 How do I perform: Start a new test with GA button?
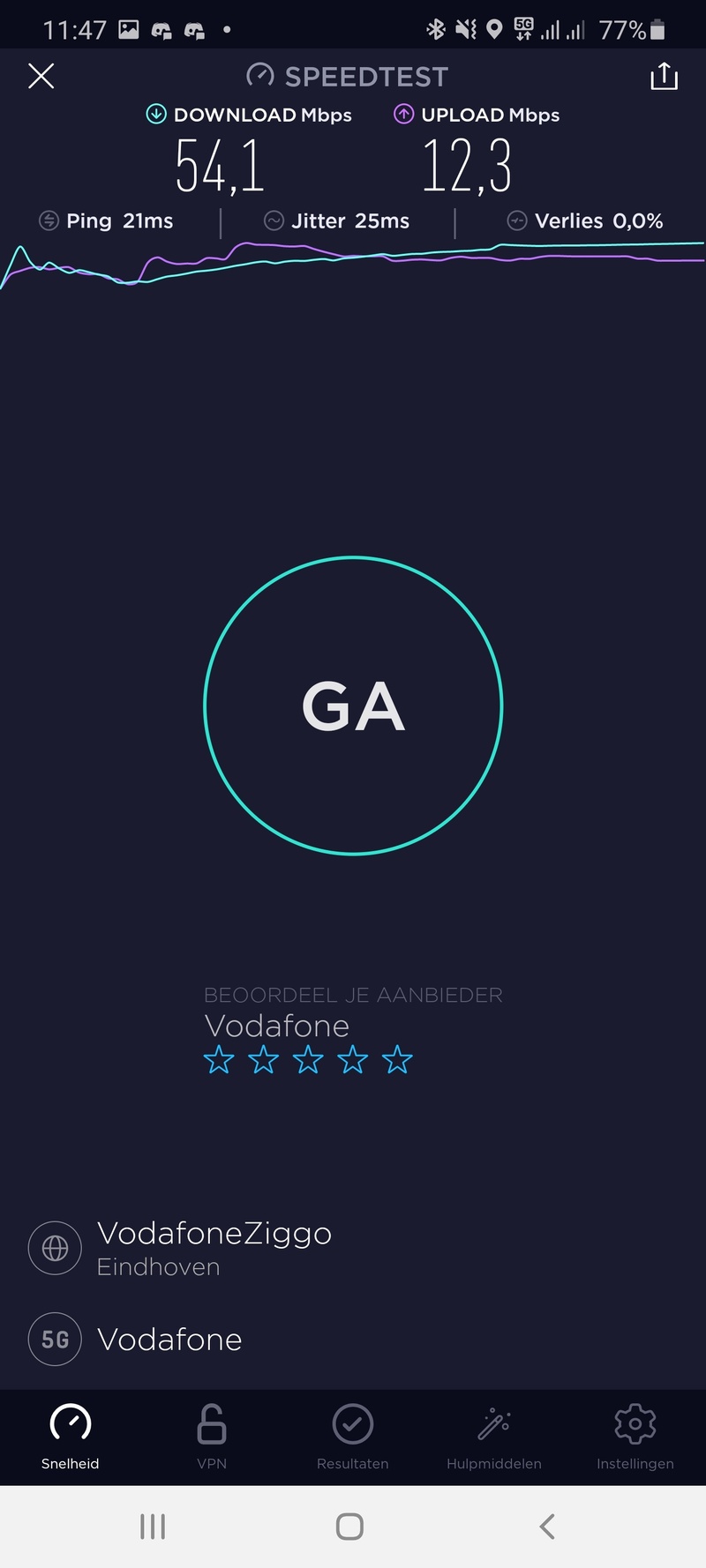click(x=353, y=706)
